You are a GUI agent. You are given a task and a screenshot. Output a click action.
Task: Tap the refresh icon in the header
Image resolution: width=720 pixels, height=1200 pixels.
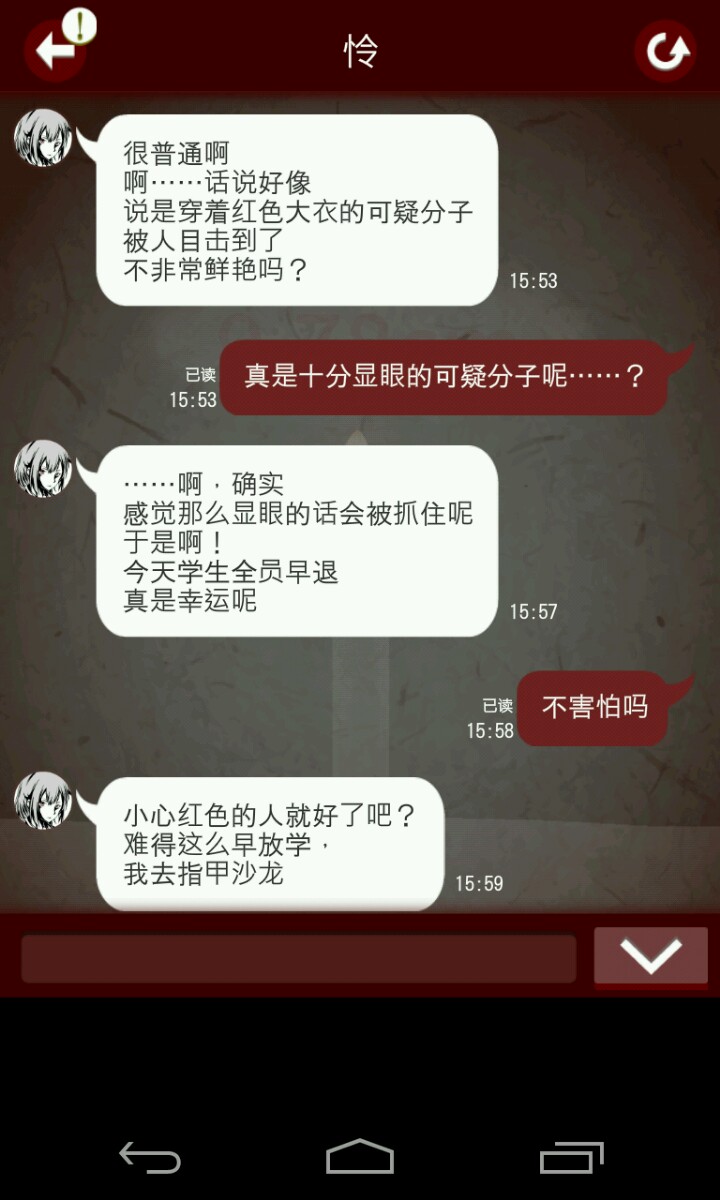(x=665, y=50)
